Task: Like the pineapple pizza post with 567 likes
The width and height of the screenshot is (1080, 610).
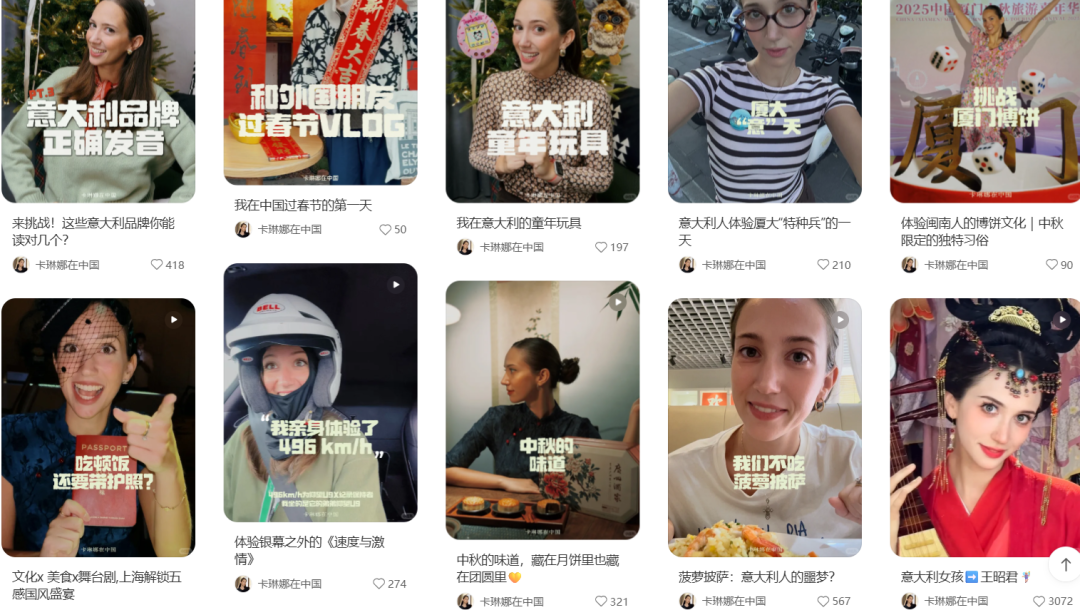Action: (x=823, y=601)
